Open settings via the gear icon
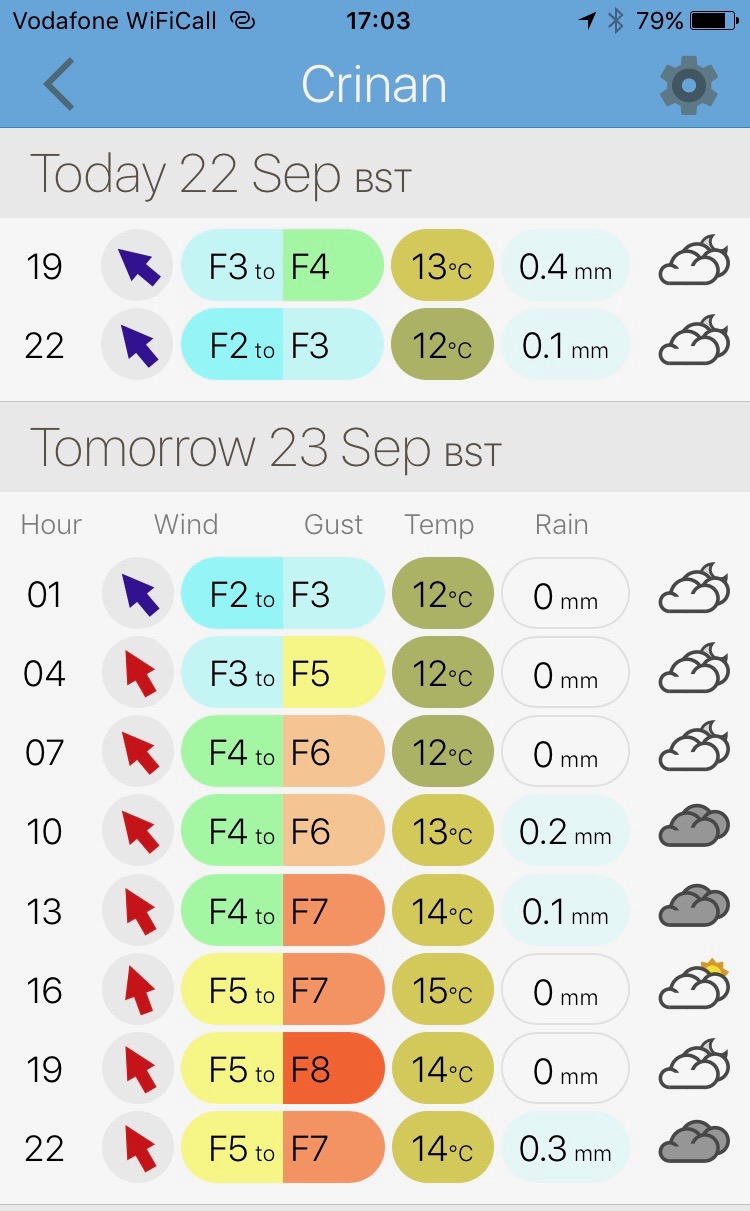The height and width of the screenshot is (1211, 750). point(689,86)
